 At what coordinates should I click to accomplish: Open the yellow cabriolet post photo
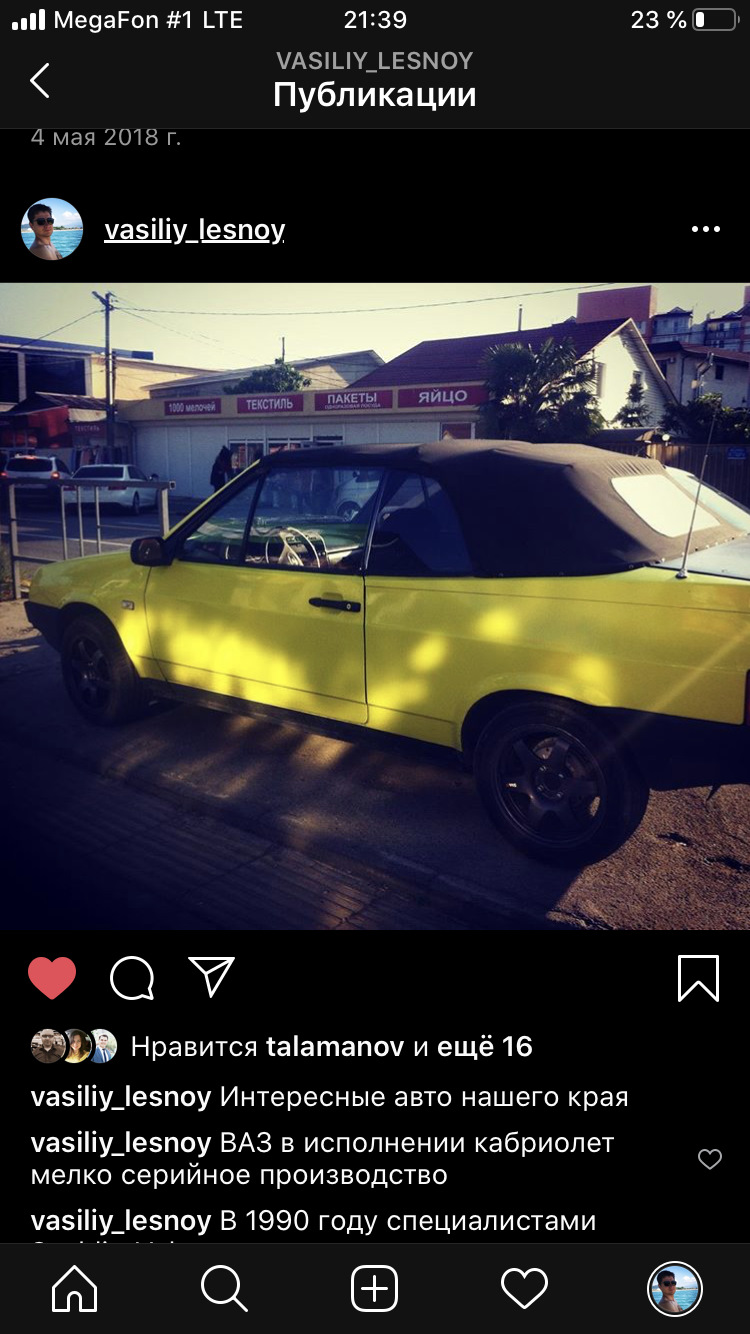coord(375,606)
